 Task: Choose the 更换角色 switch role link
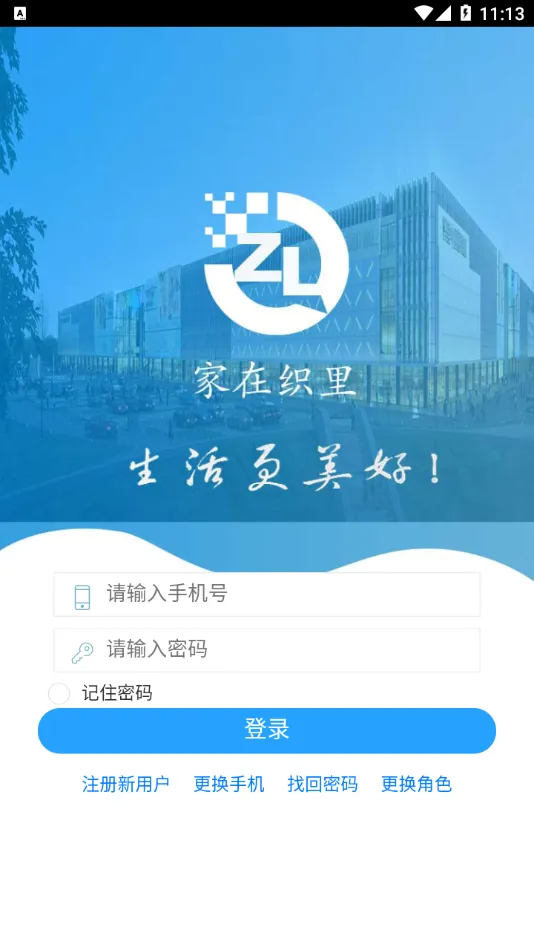point(416,784)
